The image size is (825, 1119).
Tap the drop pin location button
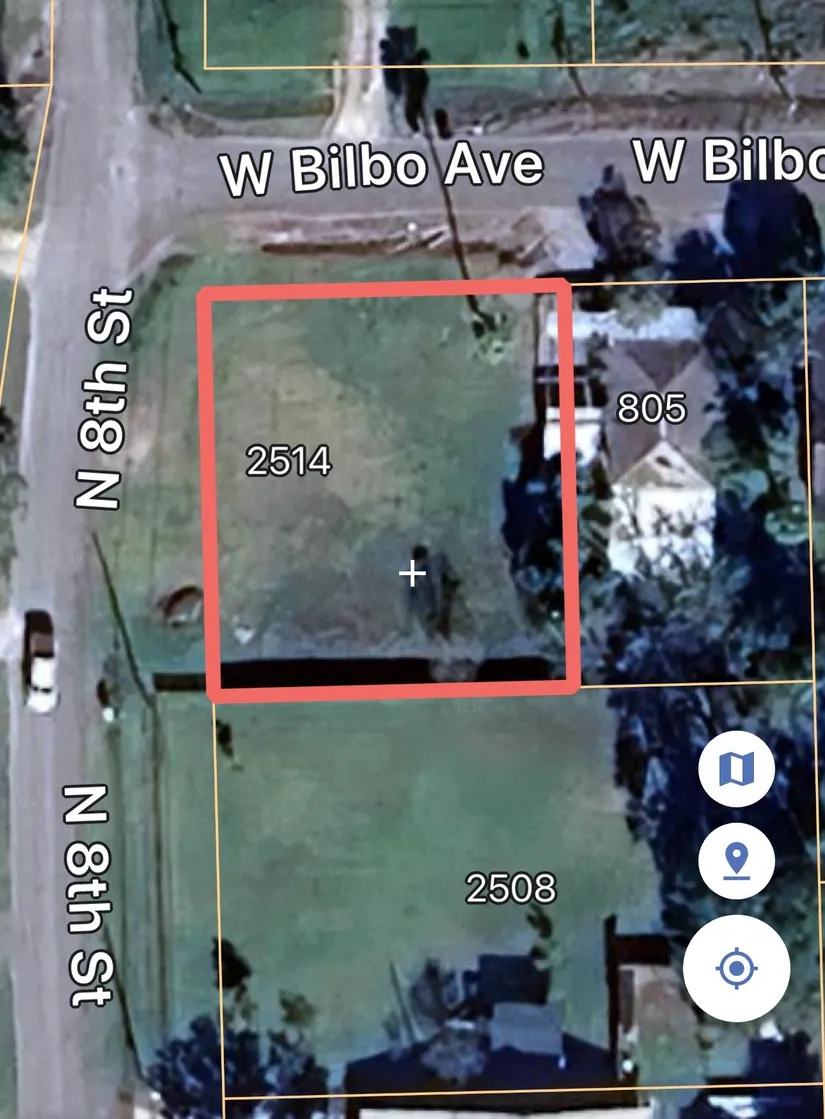pos(737,860)
